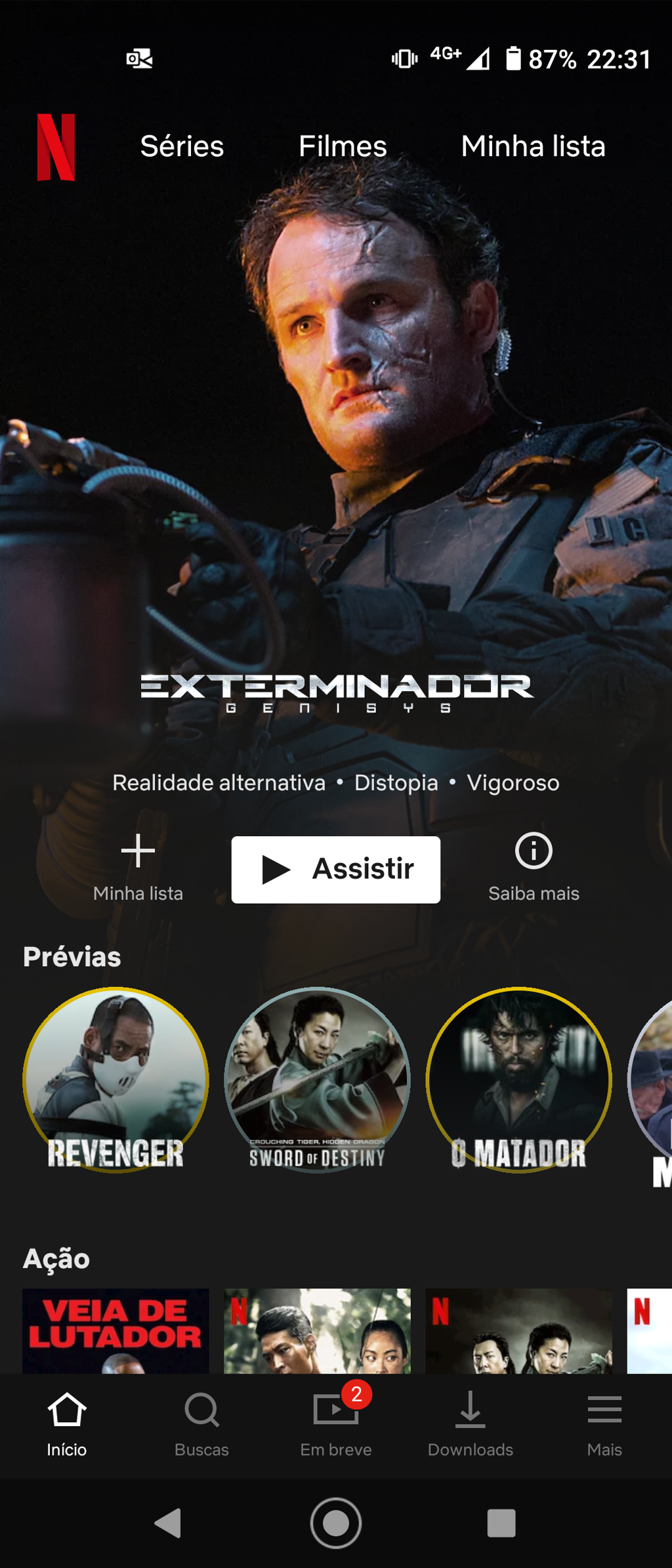Switch to Em breve tab

coord(336,1426)
